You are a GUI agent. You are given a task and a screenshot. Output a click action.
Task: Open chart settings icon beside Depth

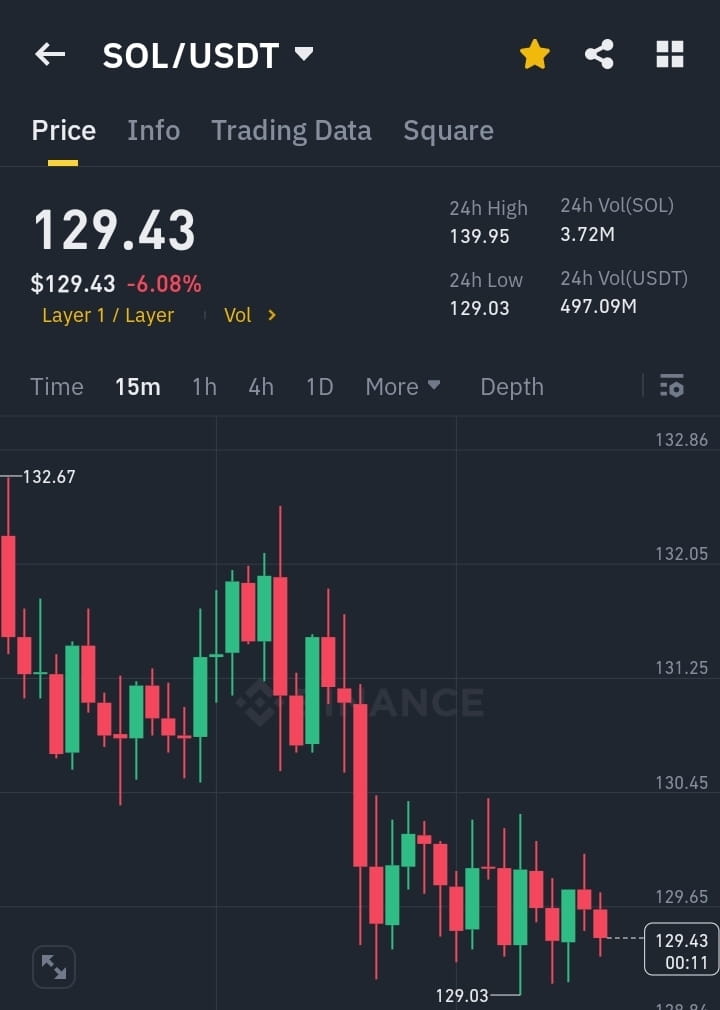(x=672, y=386)
